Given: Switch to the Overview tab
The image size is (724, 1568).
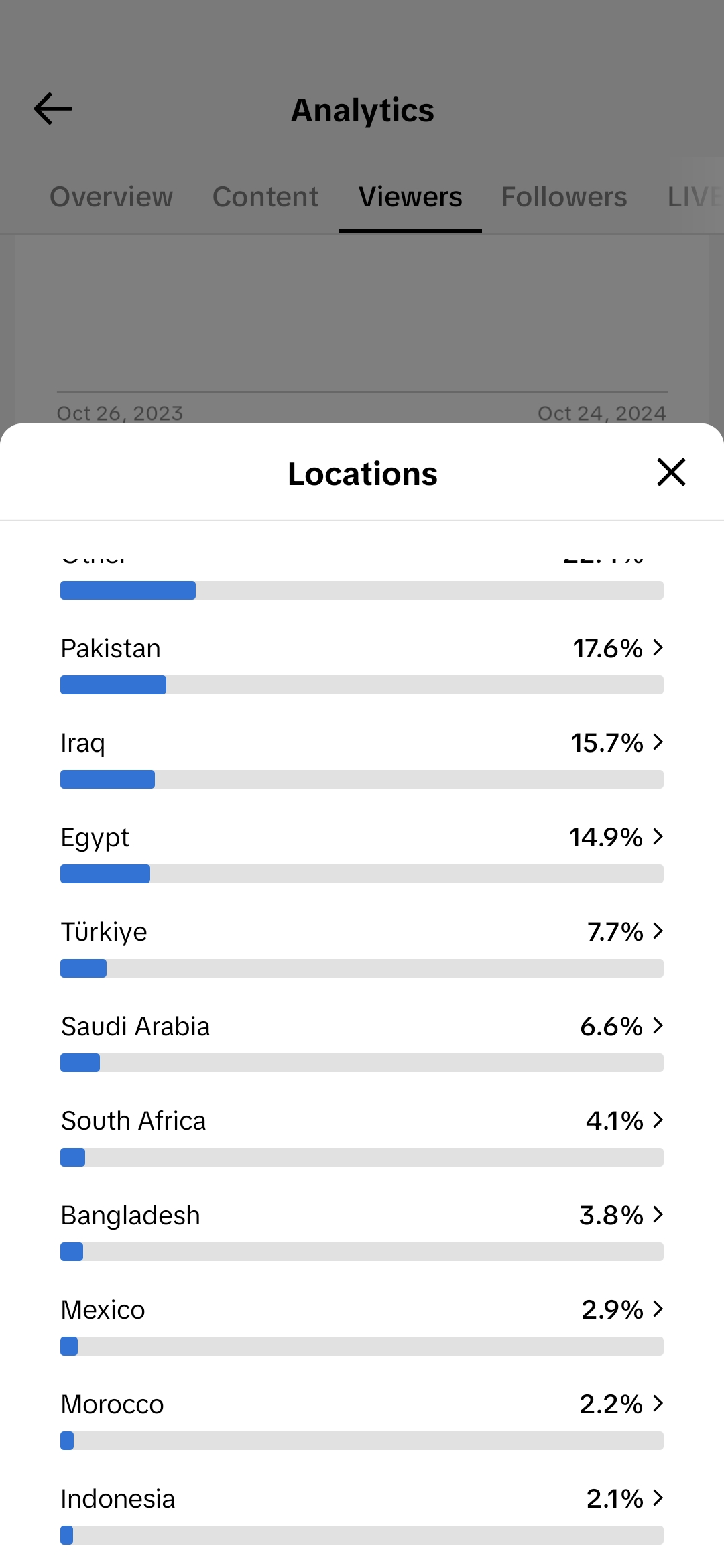Looking at the screenshot, I should (111, 196).
